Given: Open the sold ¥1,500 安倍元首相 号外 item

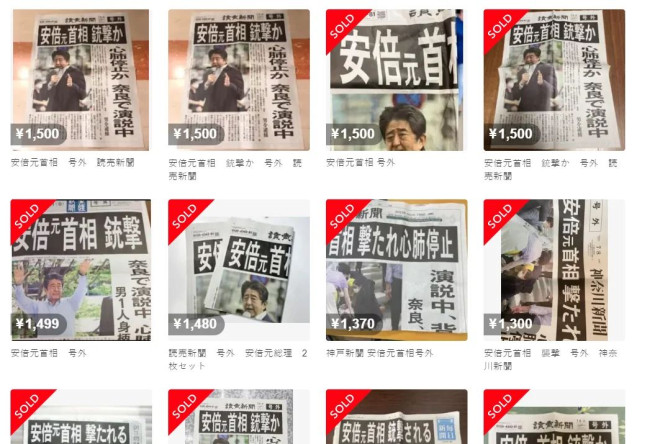Looking at the screenshot, I should (396, 80).
